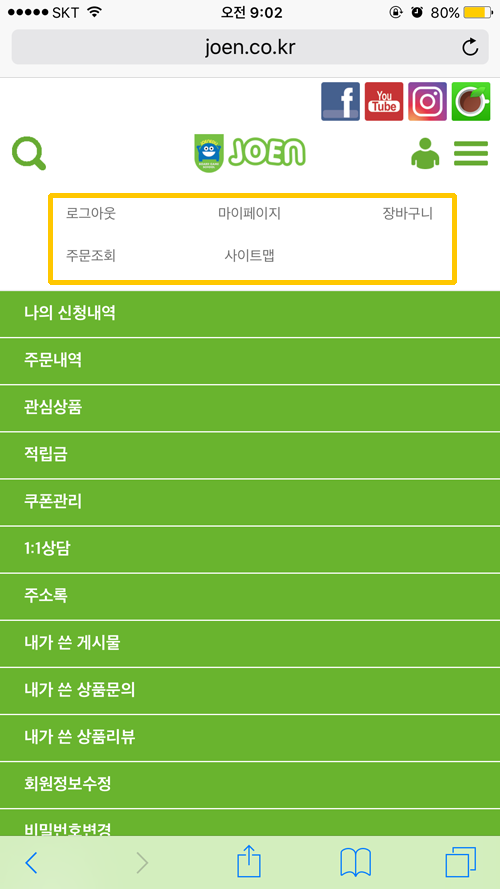This screenshot has height=889, width=500.
Task: Open 장바구니 cart
Action: [408, 214]
